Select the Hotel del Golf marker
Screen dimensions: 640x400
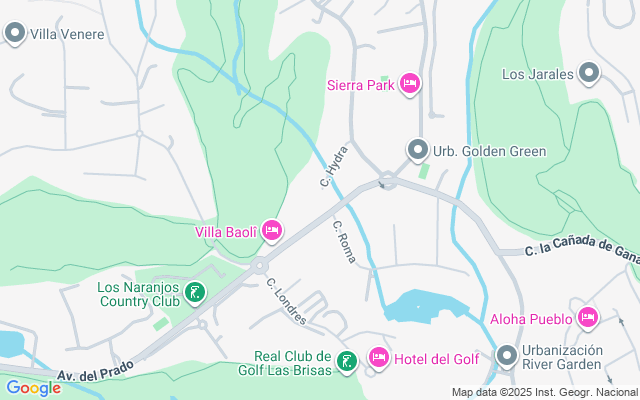click(x=379, y=357)
